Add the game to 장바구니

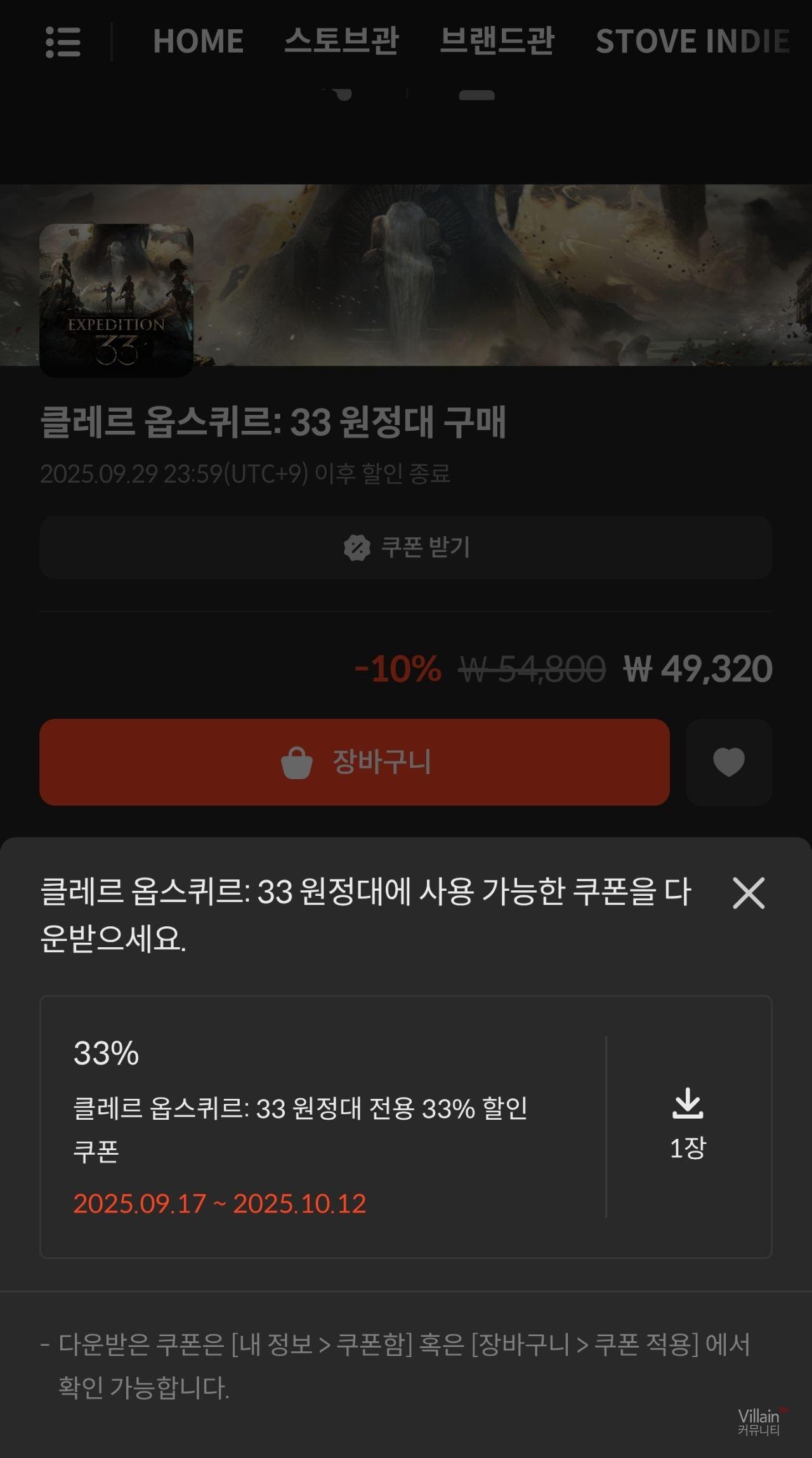(x=354, y=762)
